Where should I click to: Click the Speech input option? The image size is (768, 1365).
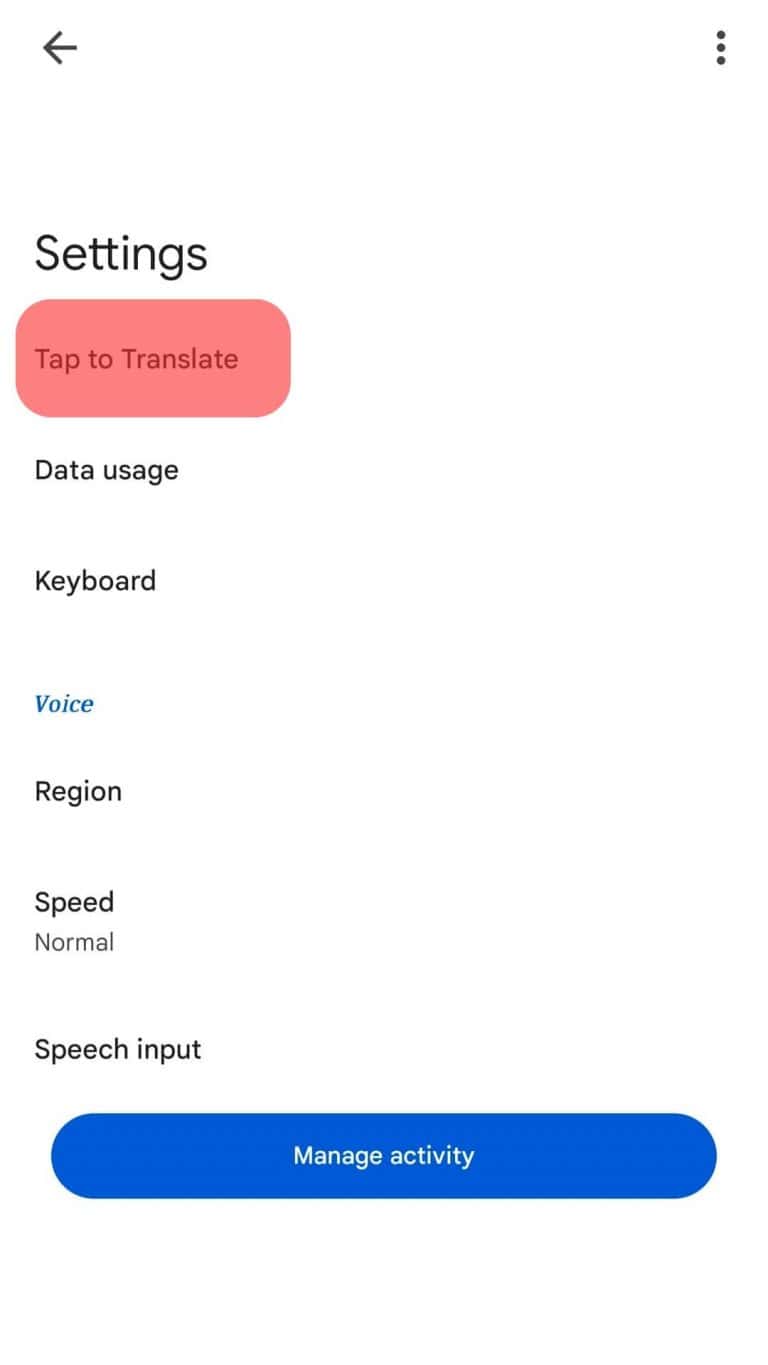tap(118, 1049)
